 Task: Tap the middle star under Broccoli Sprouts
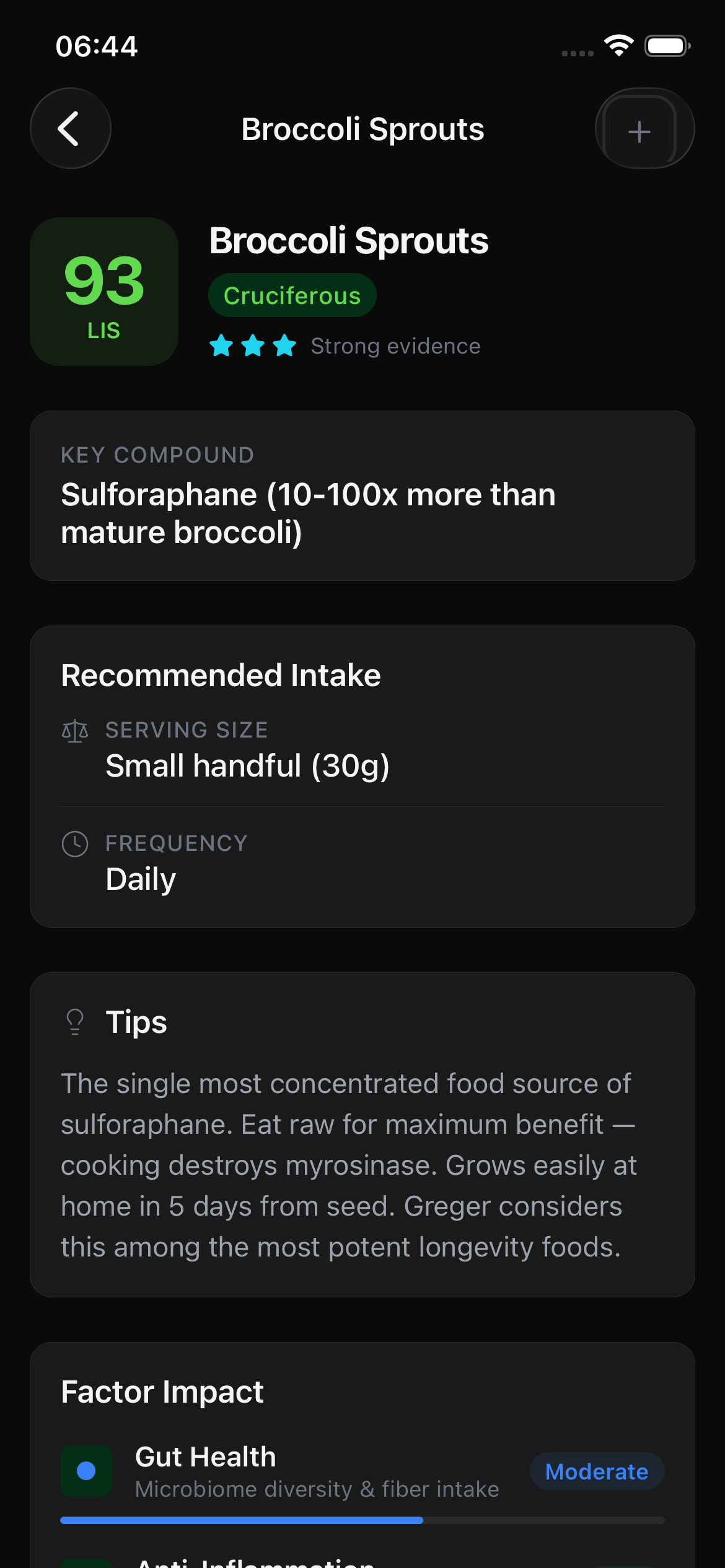pos(253,346)
